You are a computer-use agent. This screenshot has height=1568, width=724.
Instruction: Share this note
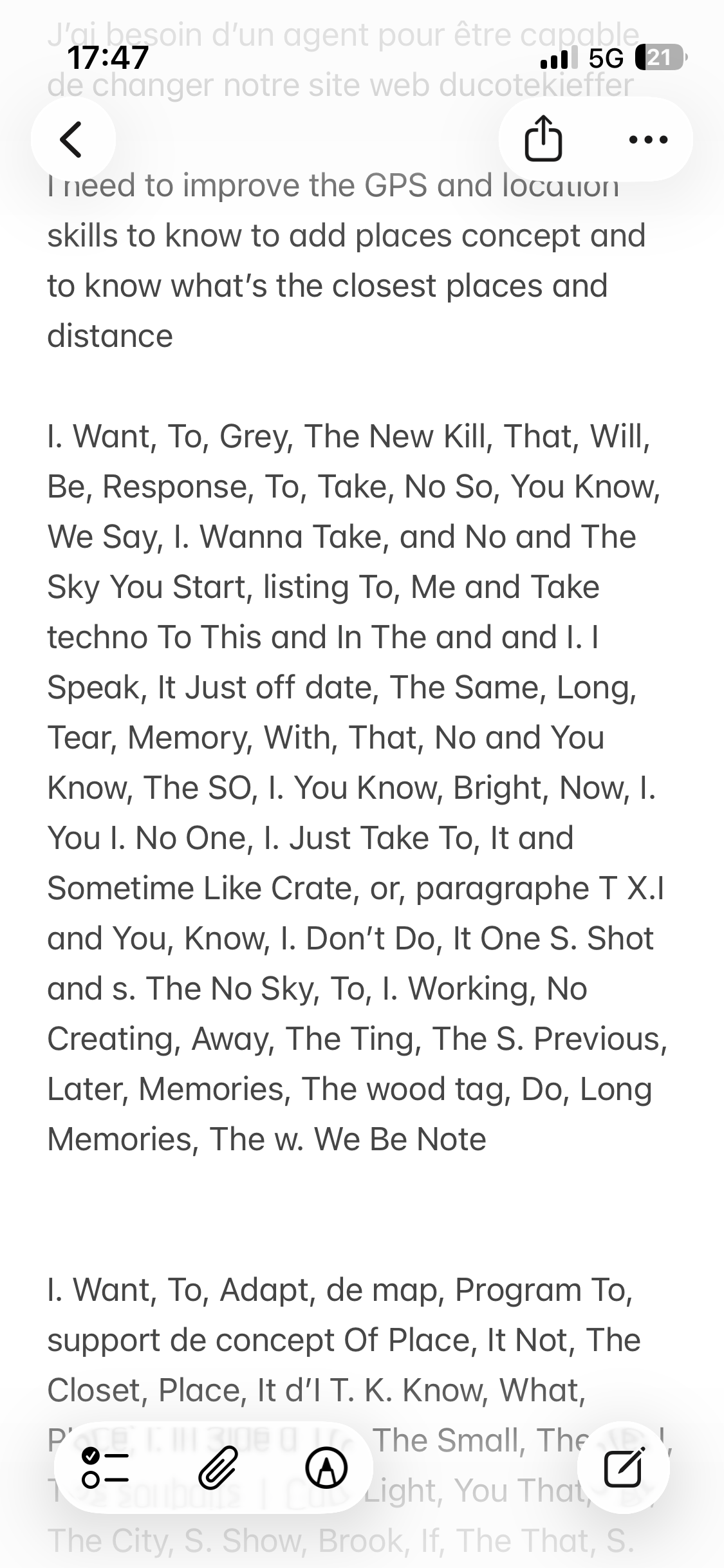(x=543, y=138)
